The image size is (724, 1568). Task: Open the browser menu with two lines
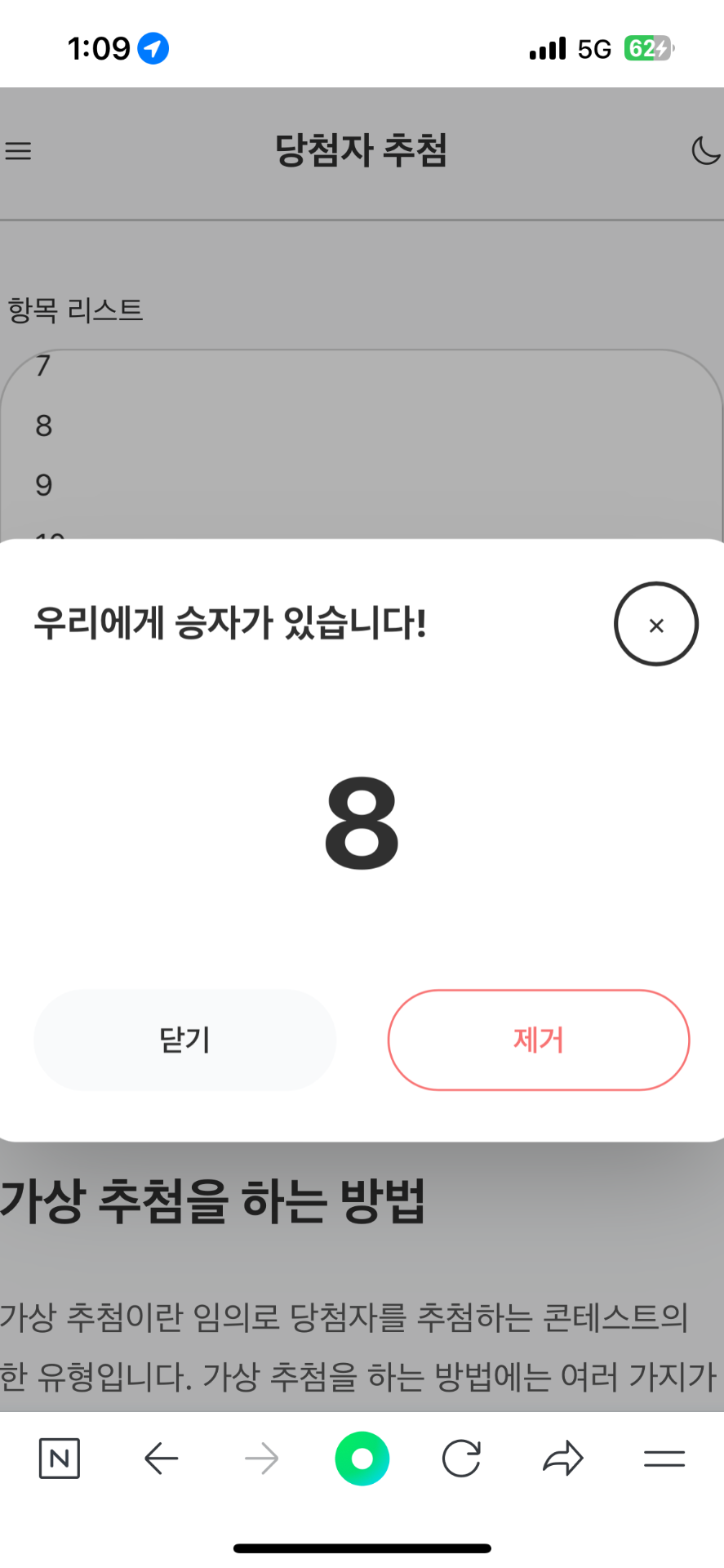pyautogui.click(x=664, y=1458)
